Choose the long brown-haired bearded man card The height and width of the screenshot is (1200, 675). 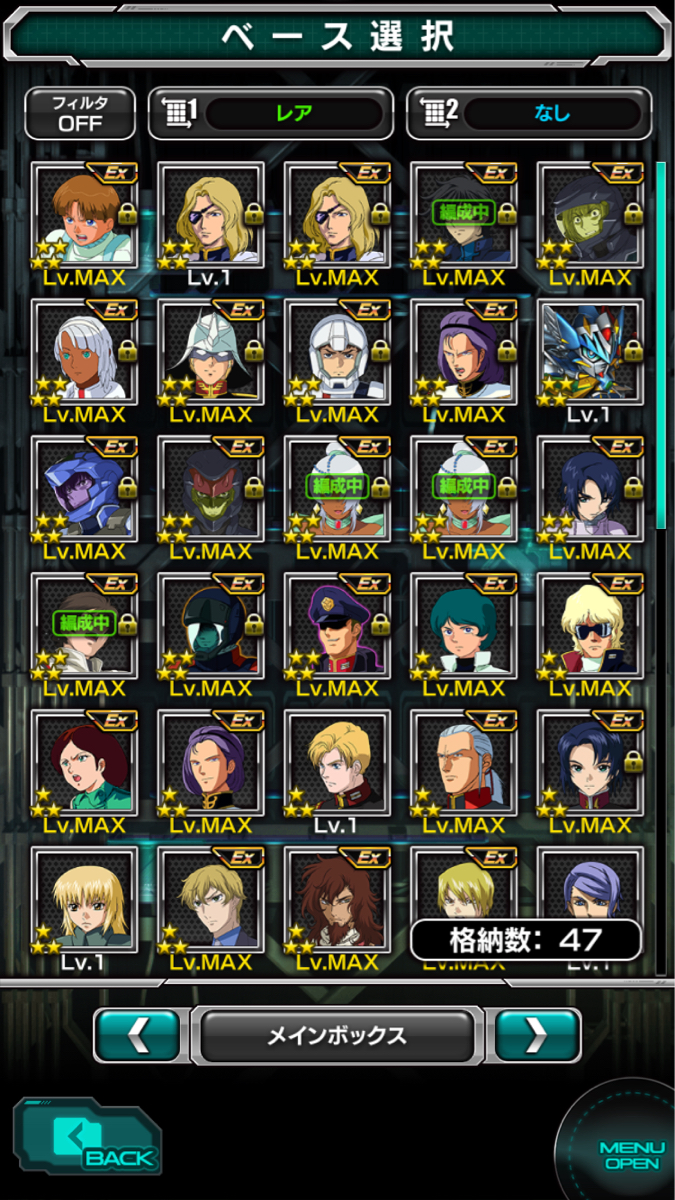337,898
